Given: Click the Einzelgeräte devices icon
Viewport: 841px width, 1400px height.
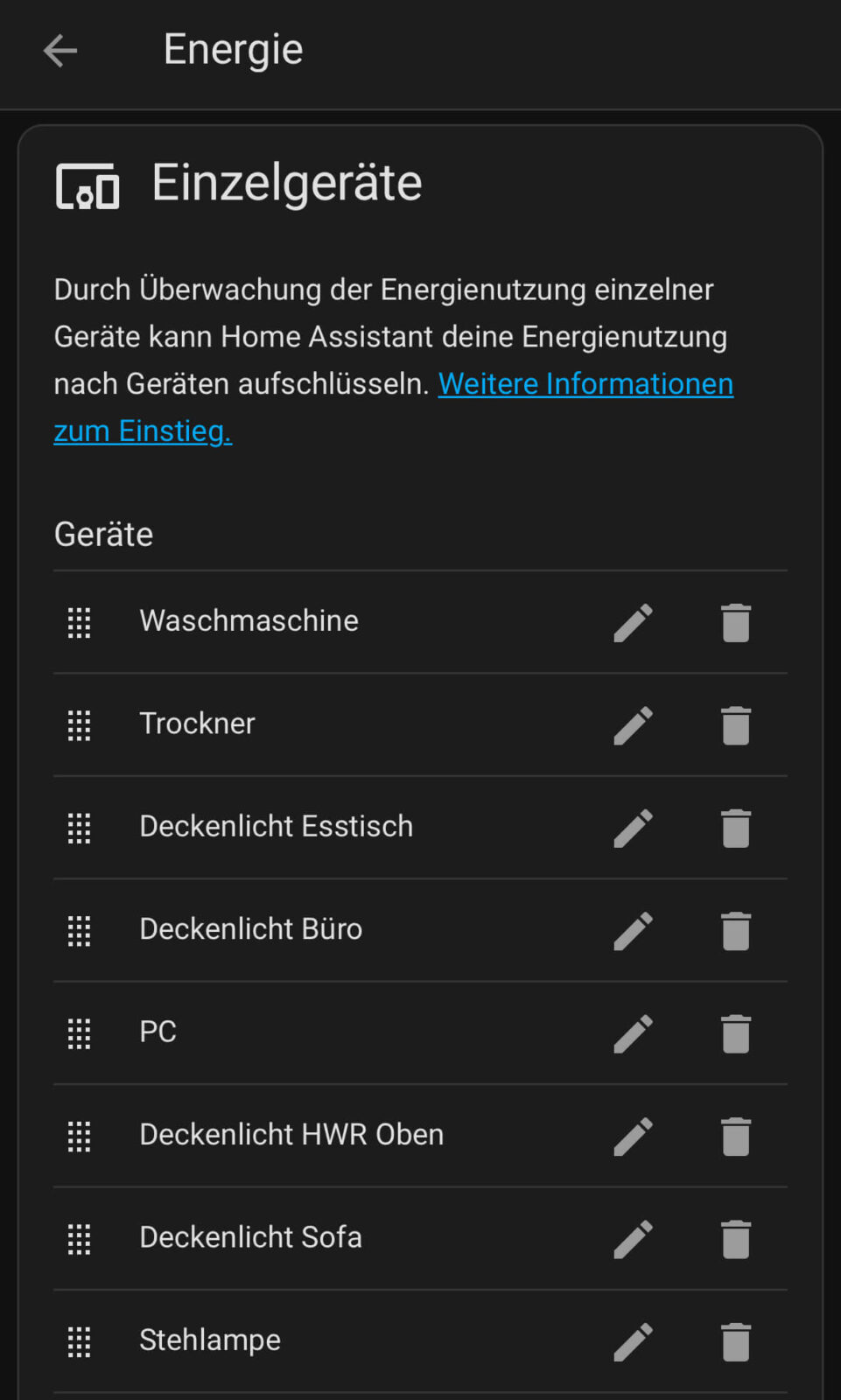Looking at the screenshot, I should coord(88,185).
